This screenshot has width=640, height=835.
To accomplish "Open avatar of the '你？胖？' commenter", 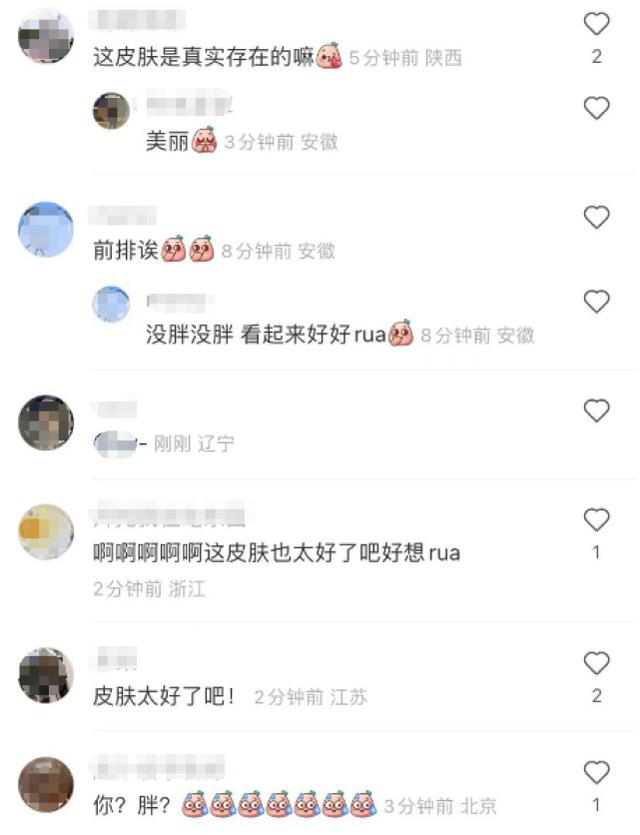I will (x=46, y=784).
